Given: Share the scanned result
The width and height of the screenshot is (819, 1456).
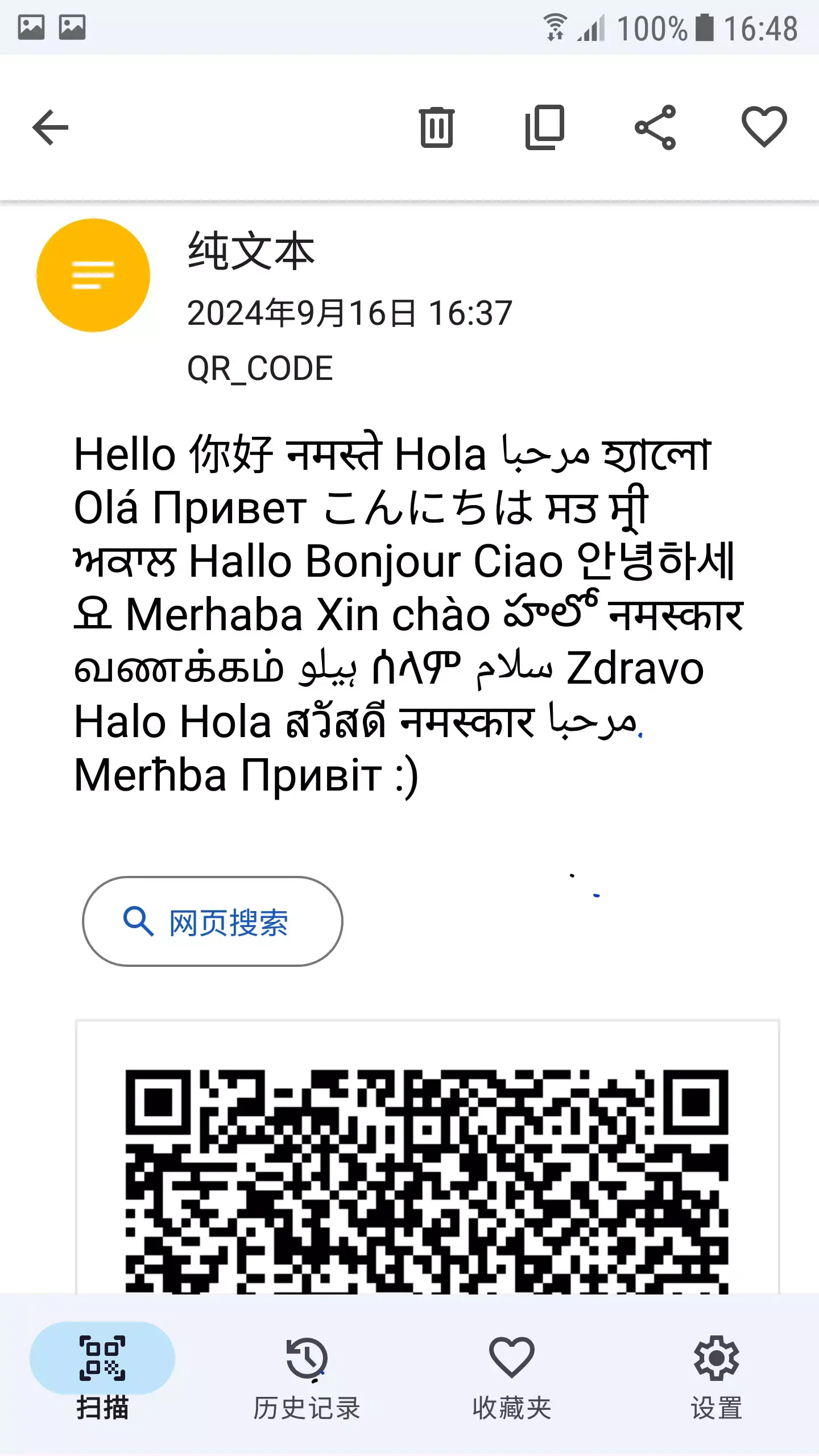Looking at the screenshot, I should click(x=655, y=127).
